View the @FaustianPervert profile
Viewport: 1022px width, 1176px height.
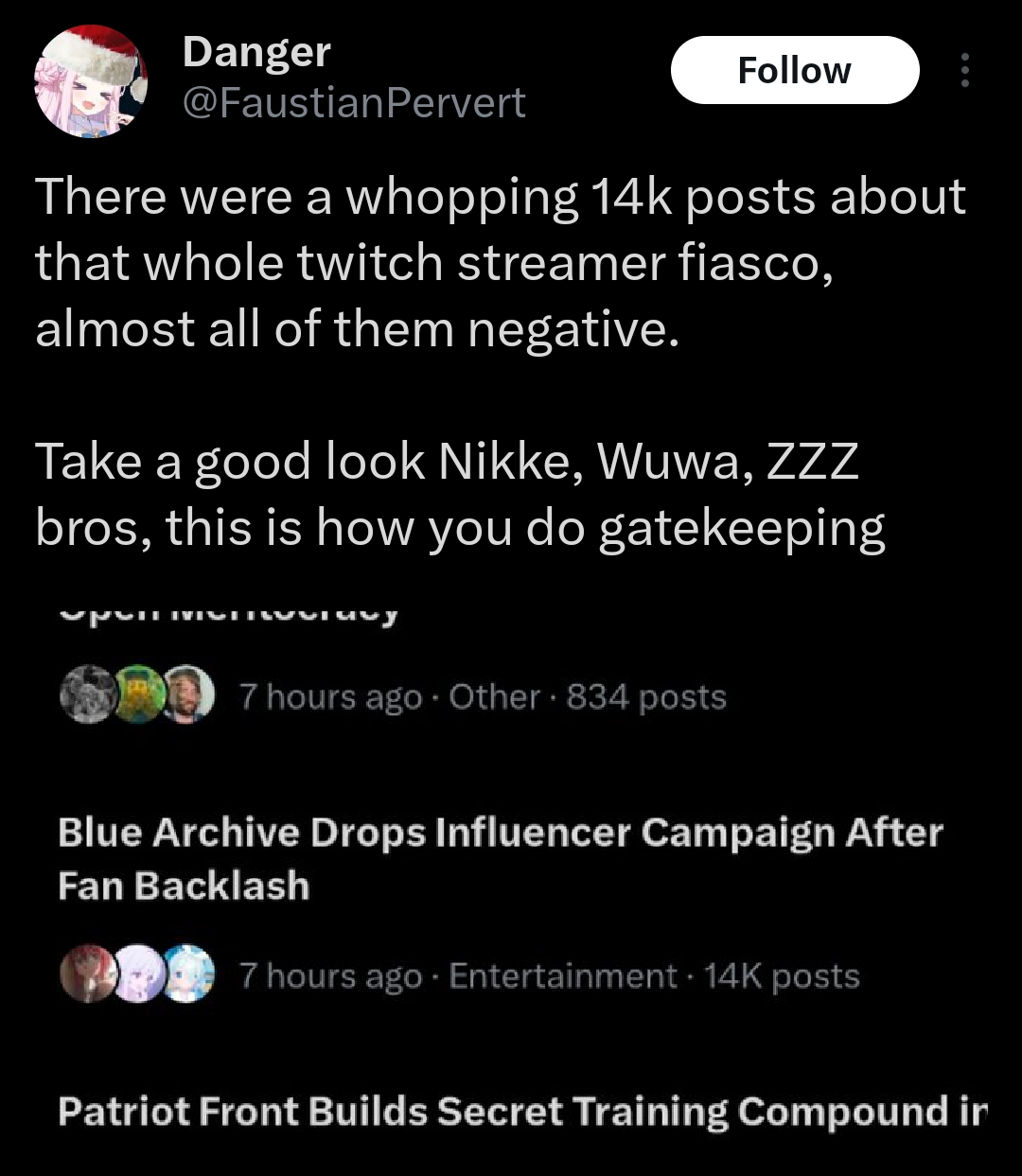(x=353, y=102)
